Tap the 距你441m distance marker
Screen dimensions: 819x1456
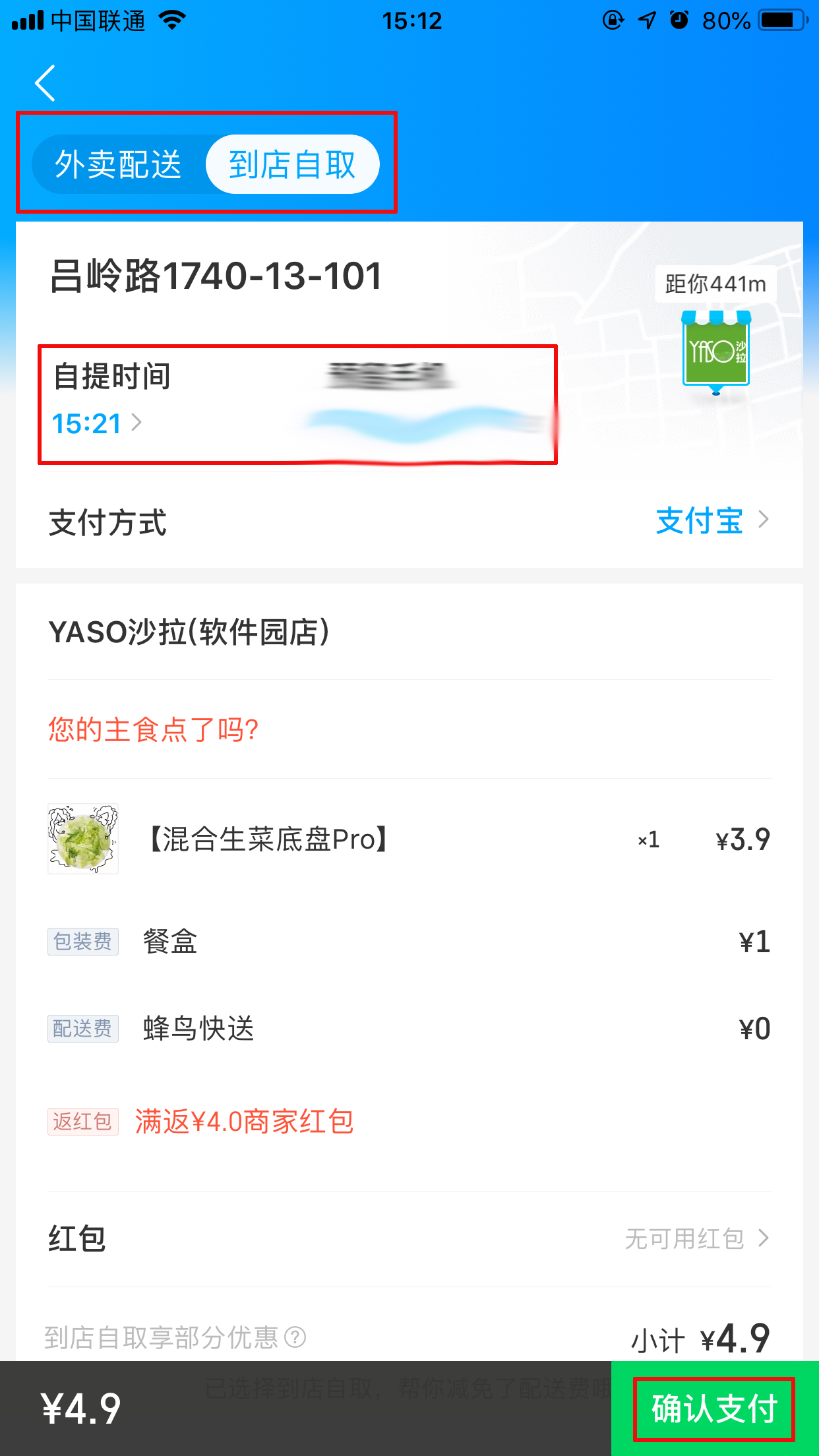pyautogui.click(x=715, y=283)
